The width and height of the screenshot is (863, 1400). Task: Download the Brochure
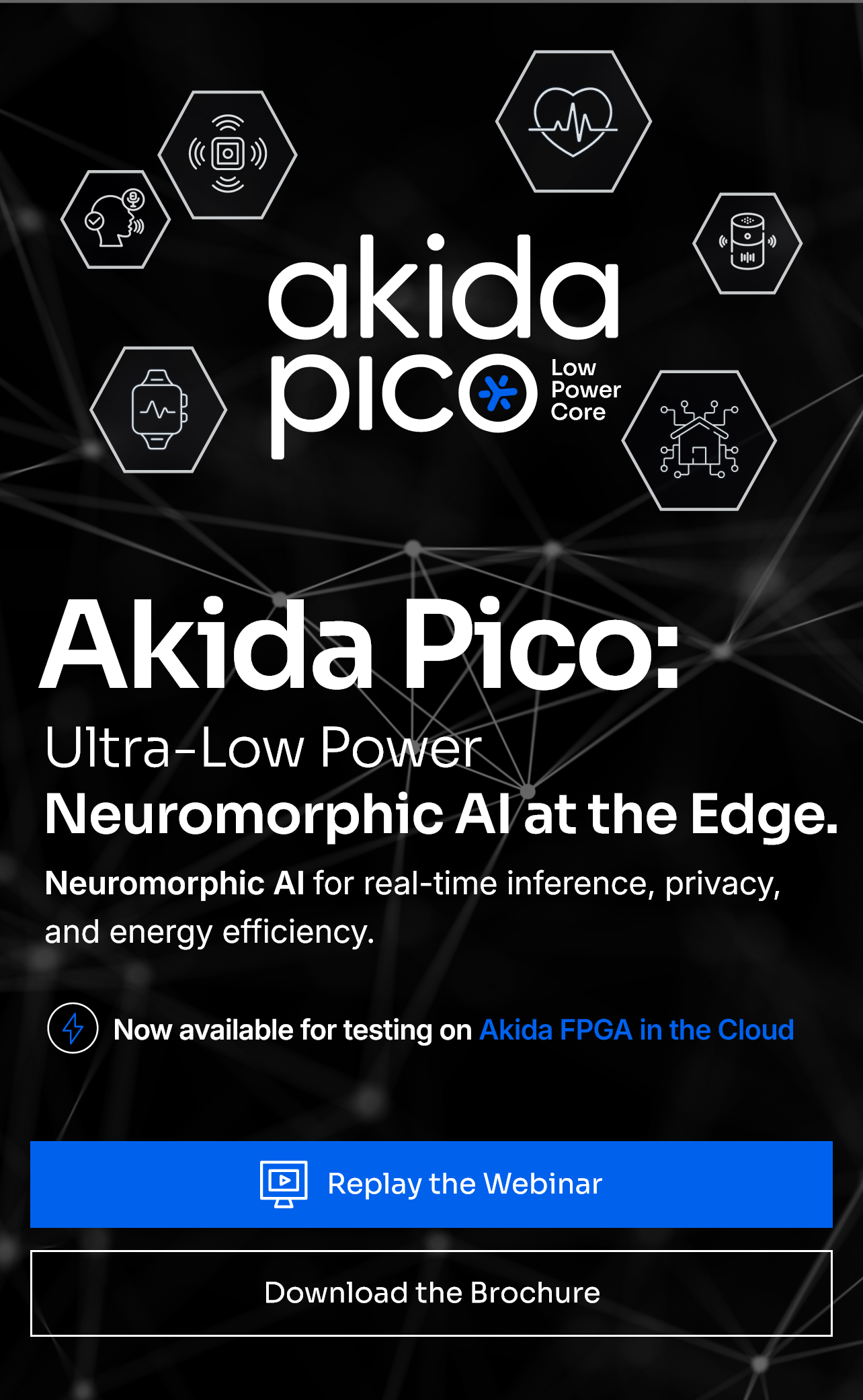pos(431,1293)
